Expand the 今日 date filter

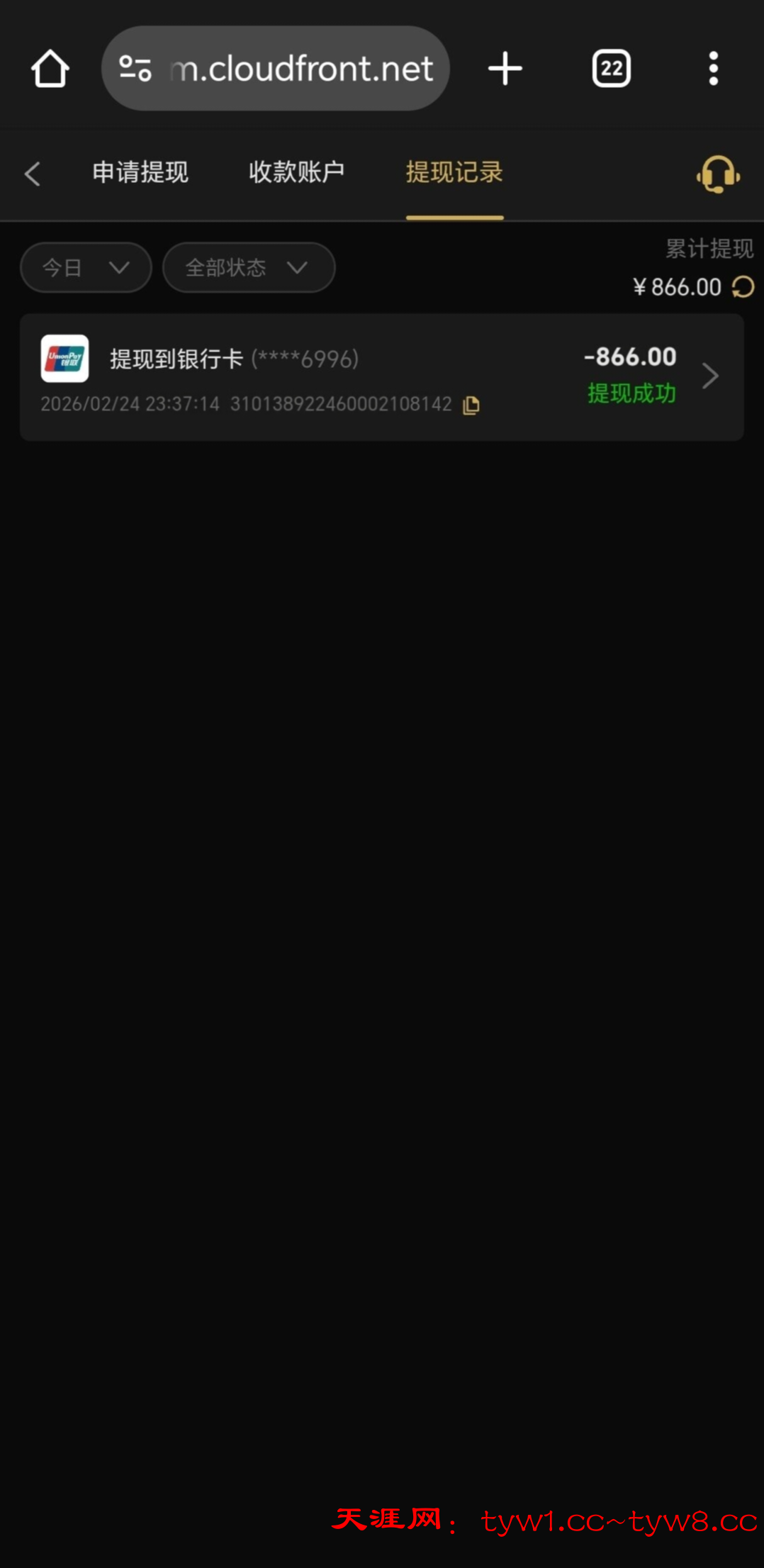click(86, 267)
